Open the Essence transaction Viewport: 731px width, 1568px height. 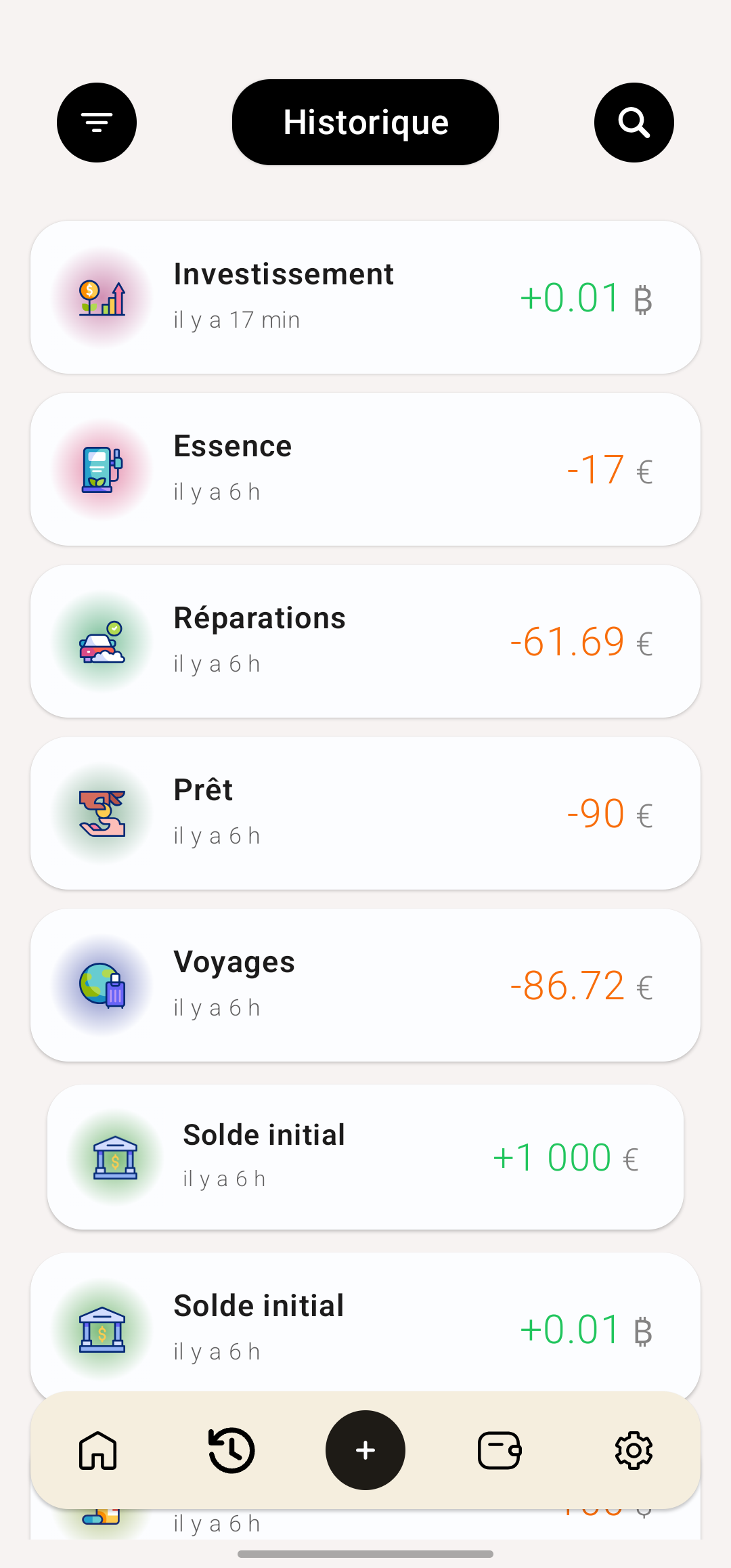click(365, 469)
